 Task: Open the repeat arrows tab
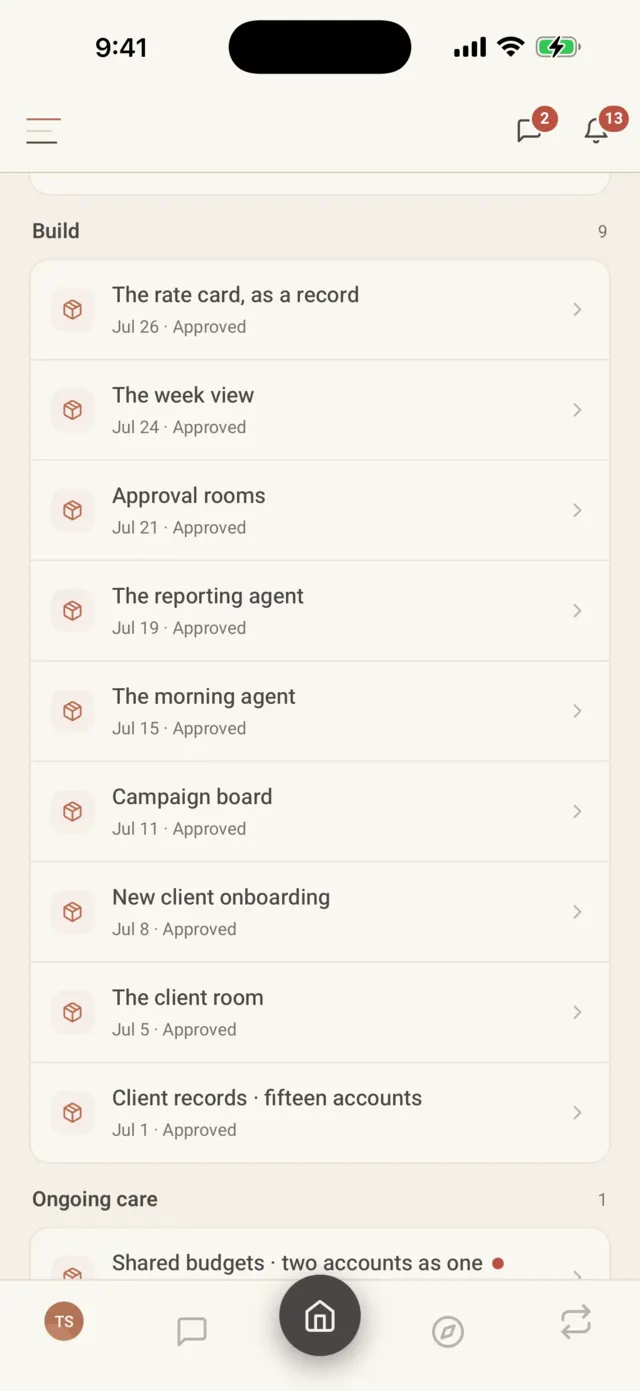coord(576,1323)
